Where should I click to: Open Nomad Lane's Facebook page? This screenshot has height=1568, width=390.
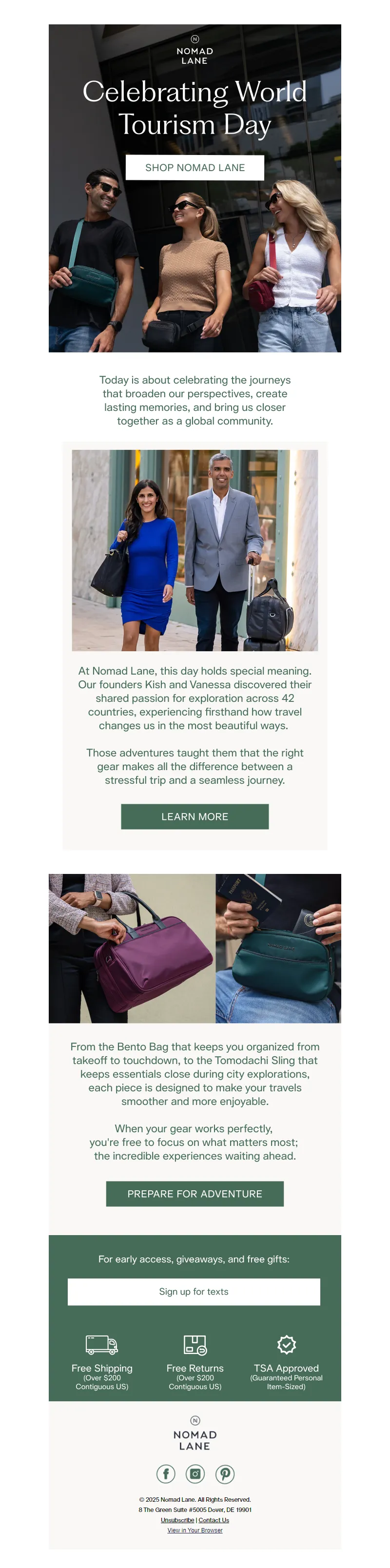tap(165, 1473)
